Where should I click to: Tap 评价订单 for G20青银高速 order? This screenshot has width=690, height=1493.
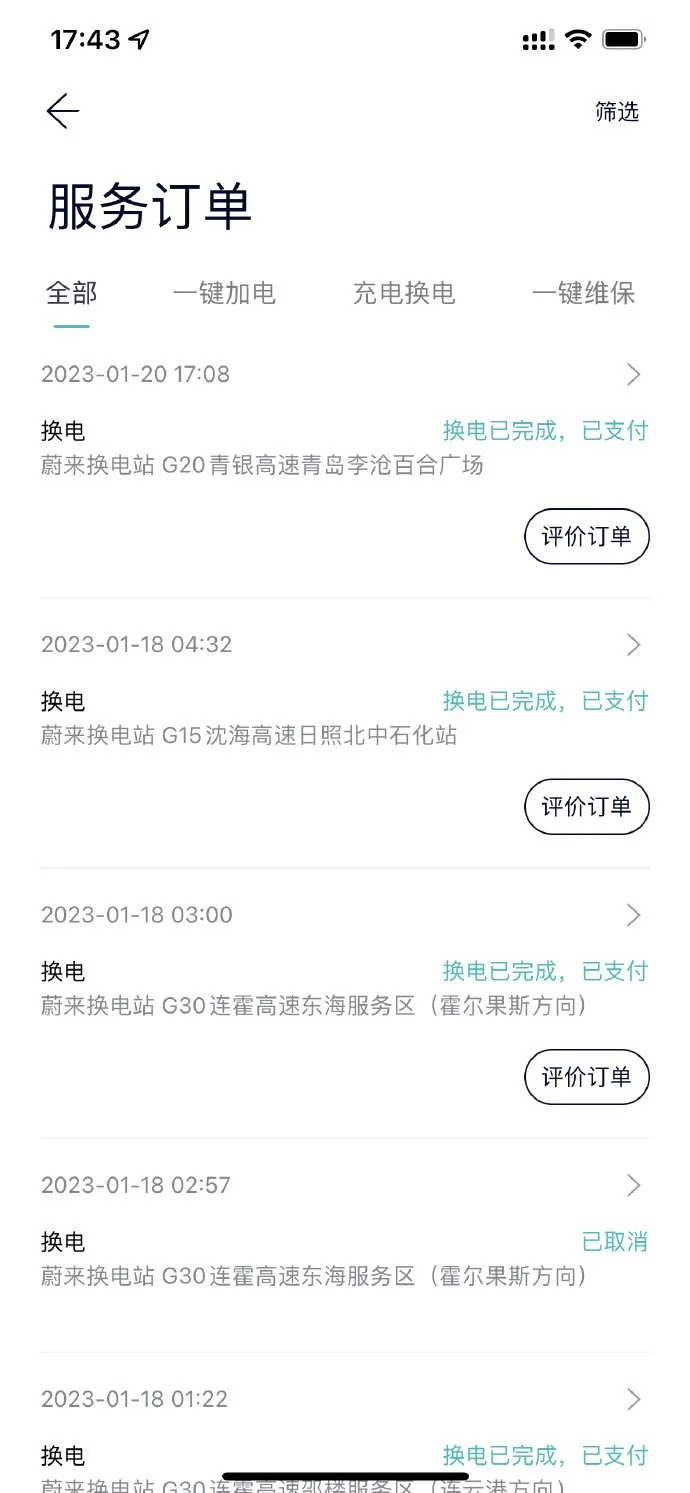click(586, 536)
